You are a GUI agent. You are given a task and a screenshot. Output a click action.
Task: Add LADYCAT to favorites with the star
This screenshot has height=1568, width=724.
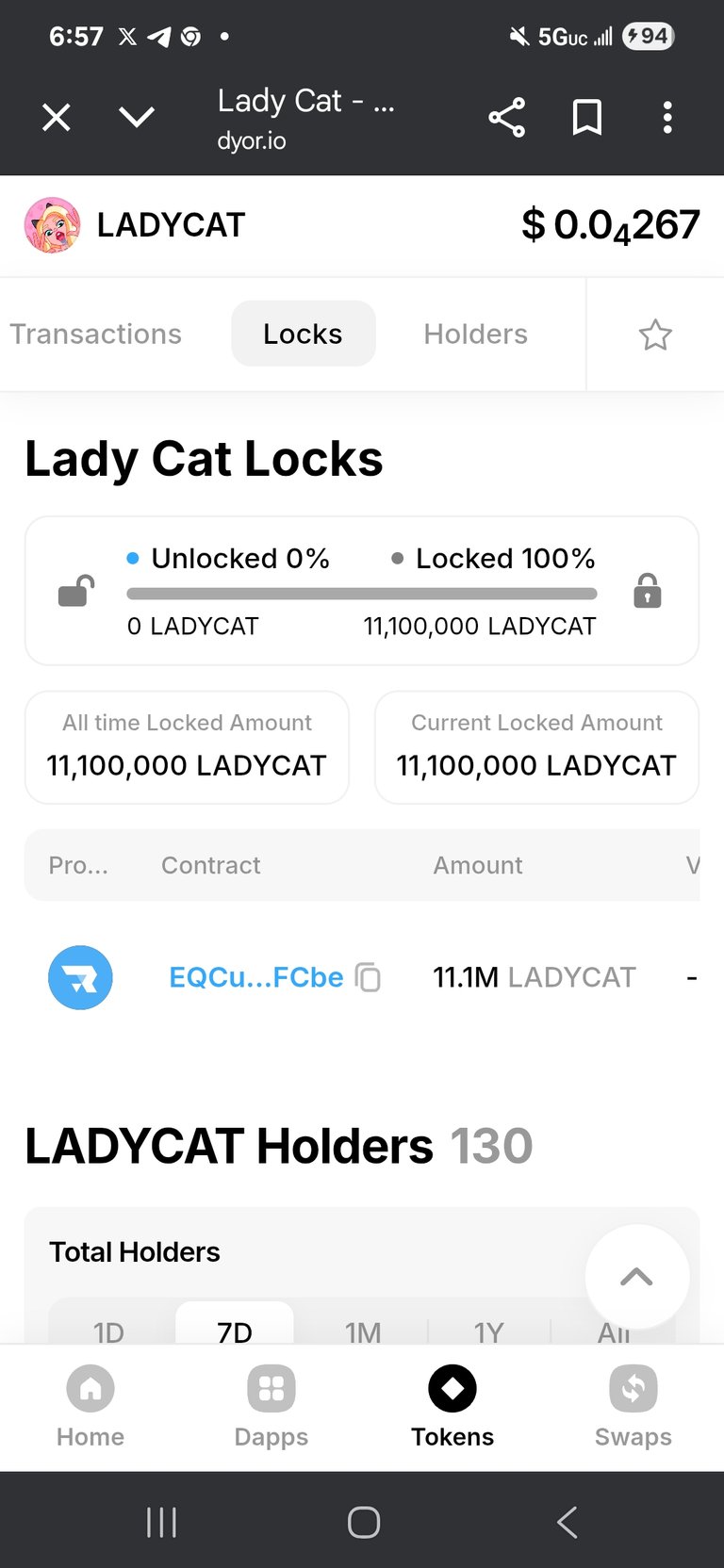point(655,335)
